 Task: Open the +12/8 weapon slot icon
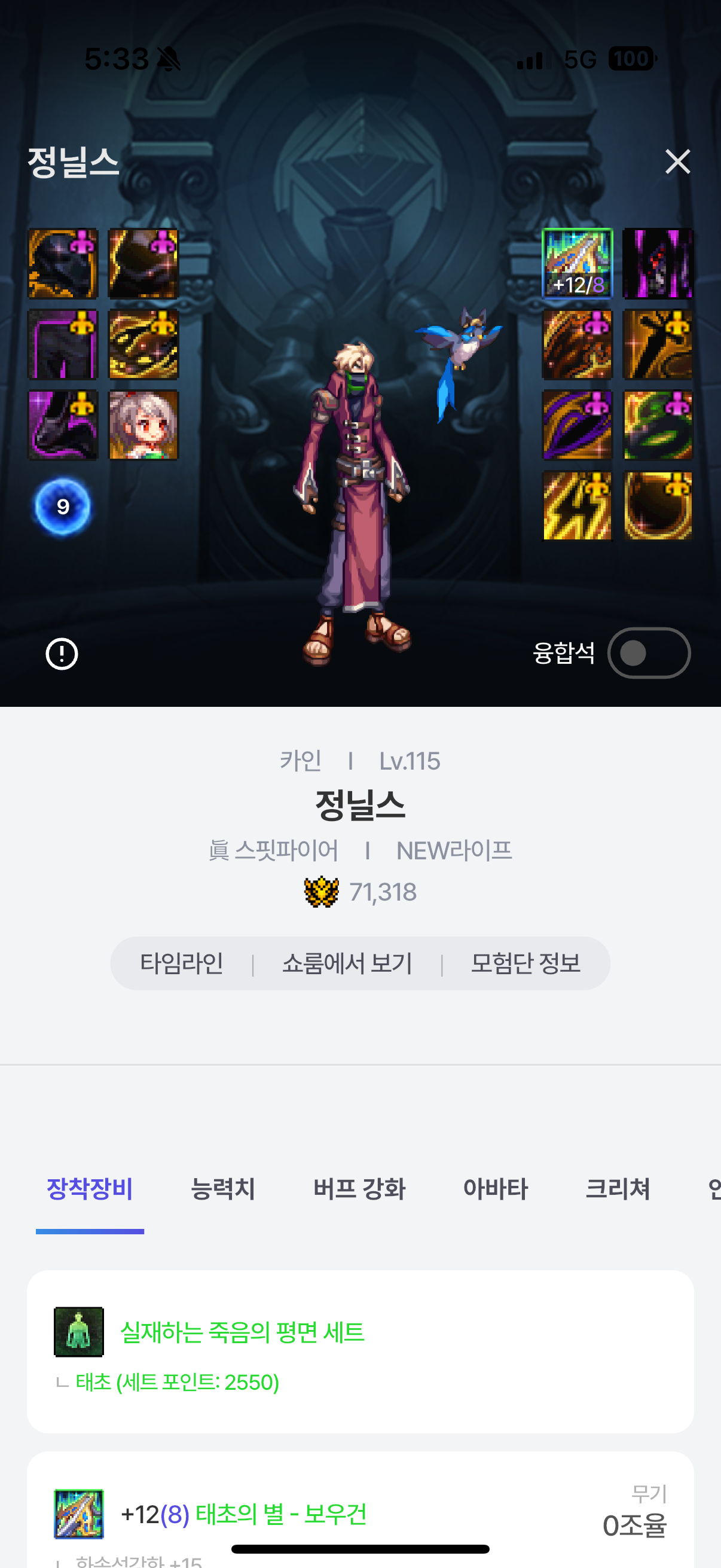(577, 264)
